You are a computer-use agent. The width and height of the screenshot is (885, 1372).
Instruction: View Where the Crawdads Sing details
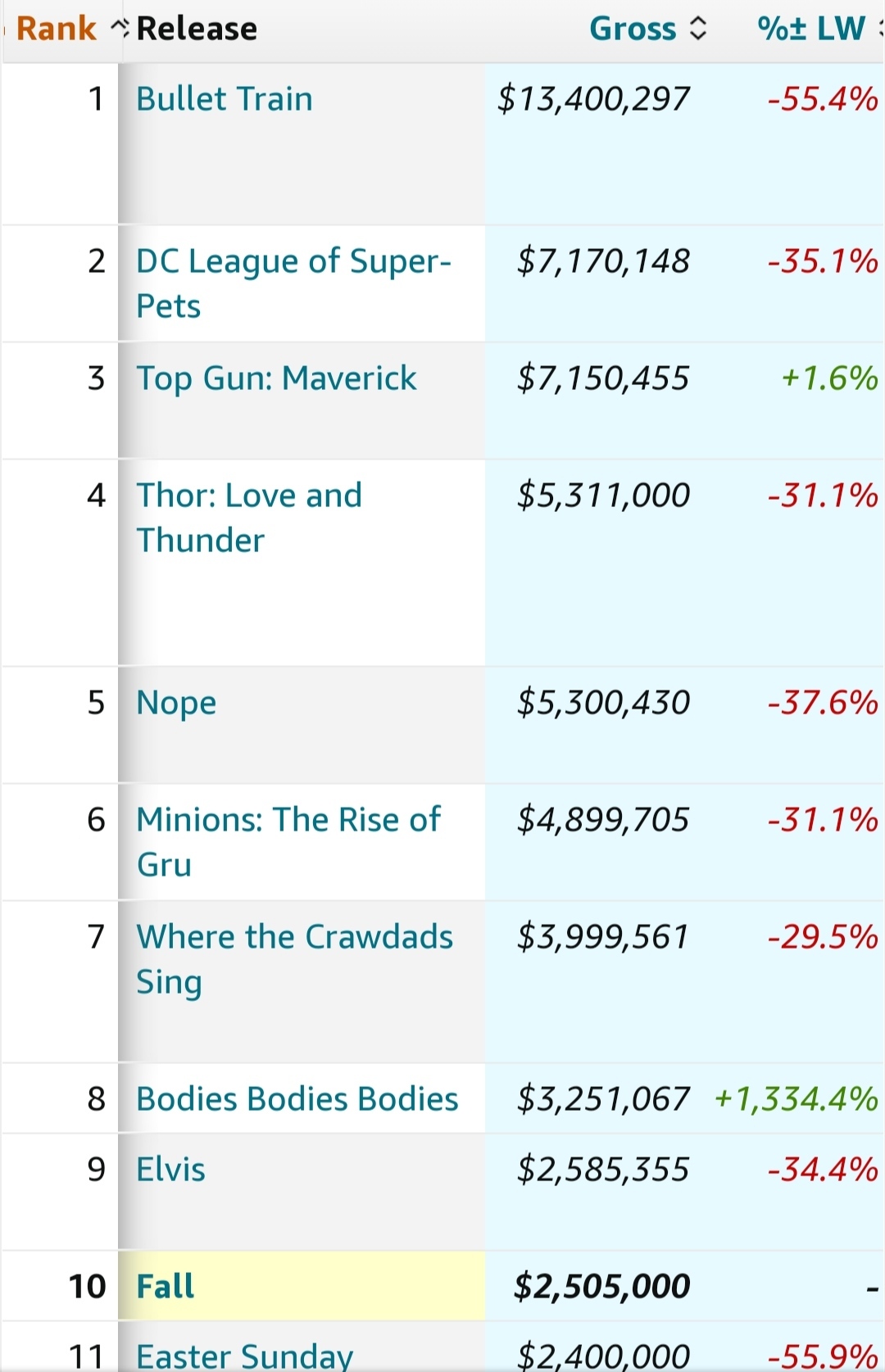(x=294, y=937)
